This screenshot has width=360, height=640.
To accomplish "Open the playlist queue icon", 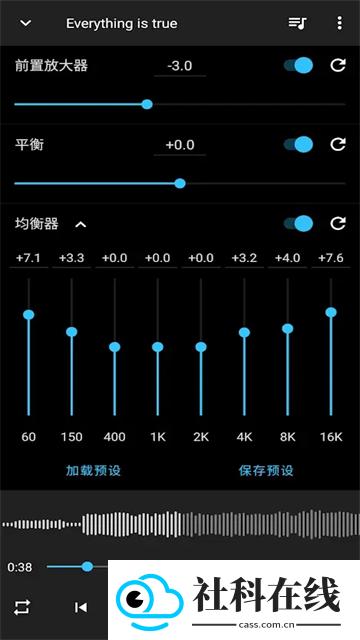I will pyautogui.click(x=298, y=23).
